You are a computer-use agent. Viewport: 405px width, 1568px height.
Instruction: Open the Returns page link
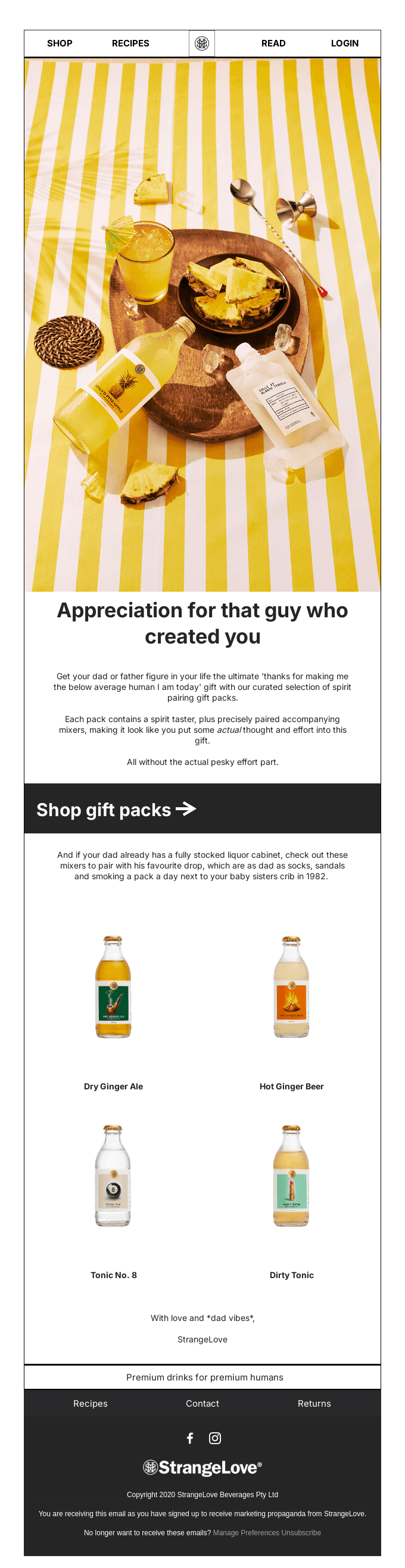pos(314,1403)
